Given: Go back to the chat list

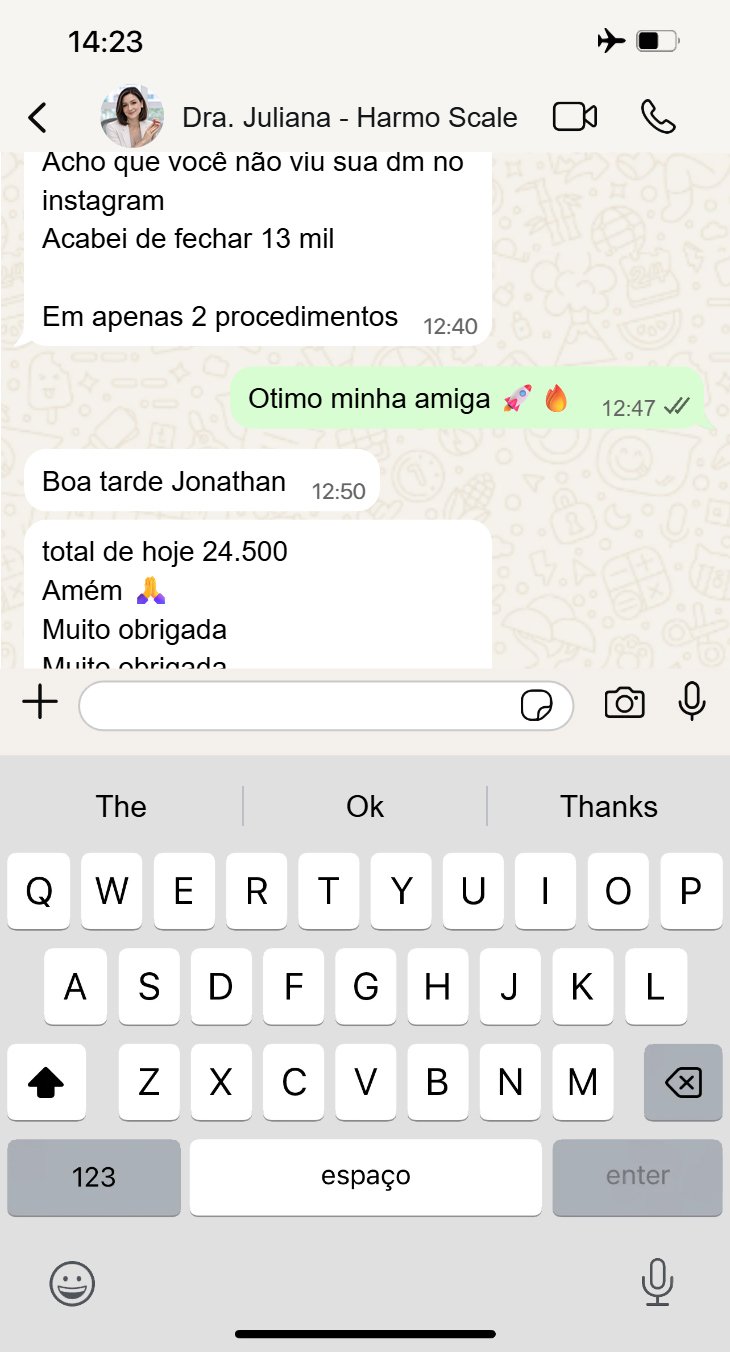Looking at the screenshot, I should pos(37,116).
